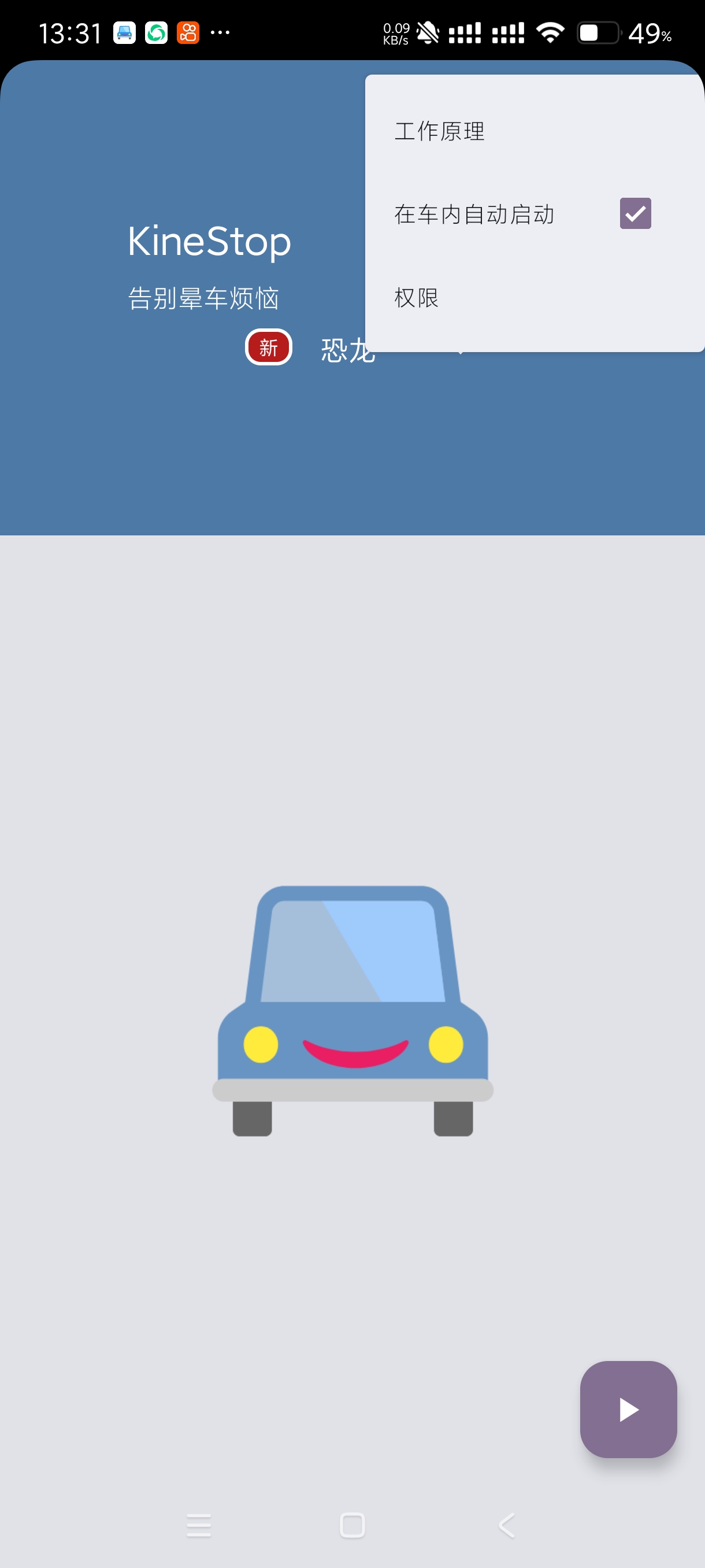Open the 工作原理 menu item
This screenshot has width=705, height=1568.
440,131
